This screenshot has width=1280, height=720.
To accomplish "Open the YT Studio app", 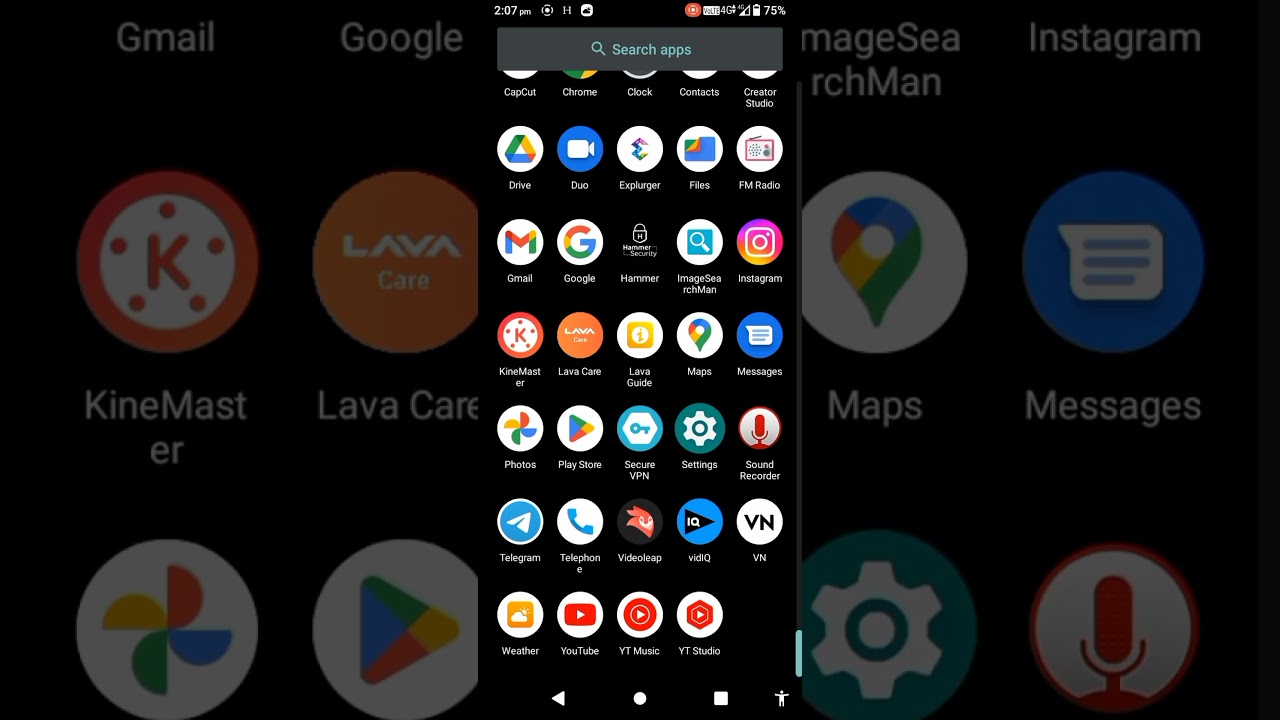I will [699, 615].
